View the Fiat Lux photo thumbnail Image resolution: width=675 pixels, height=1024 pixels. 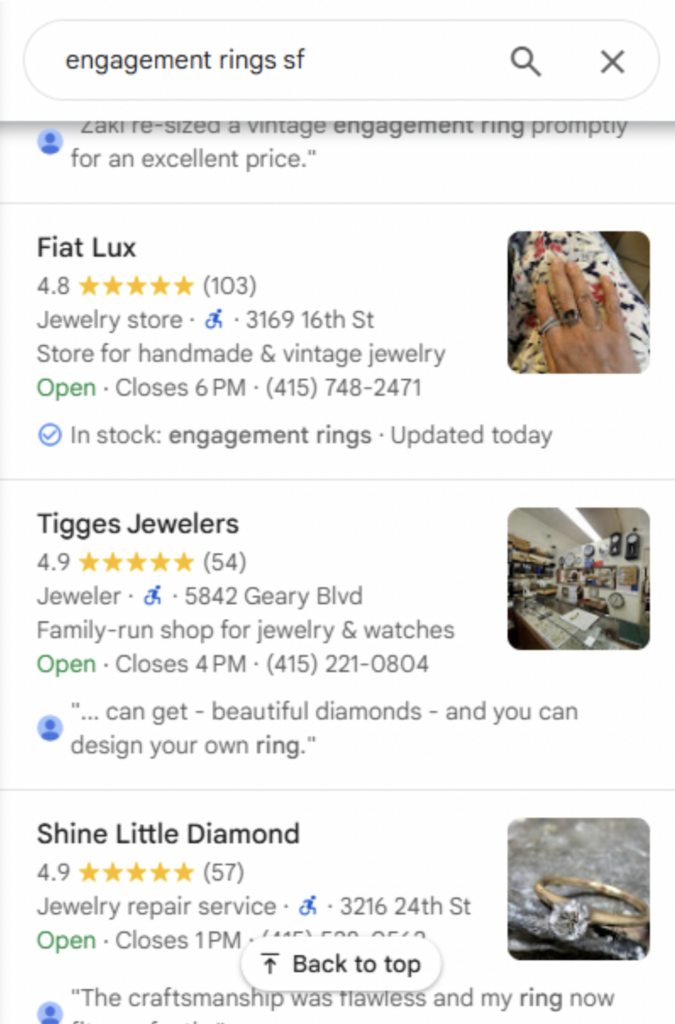[x=578, y=302]
